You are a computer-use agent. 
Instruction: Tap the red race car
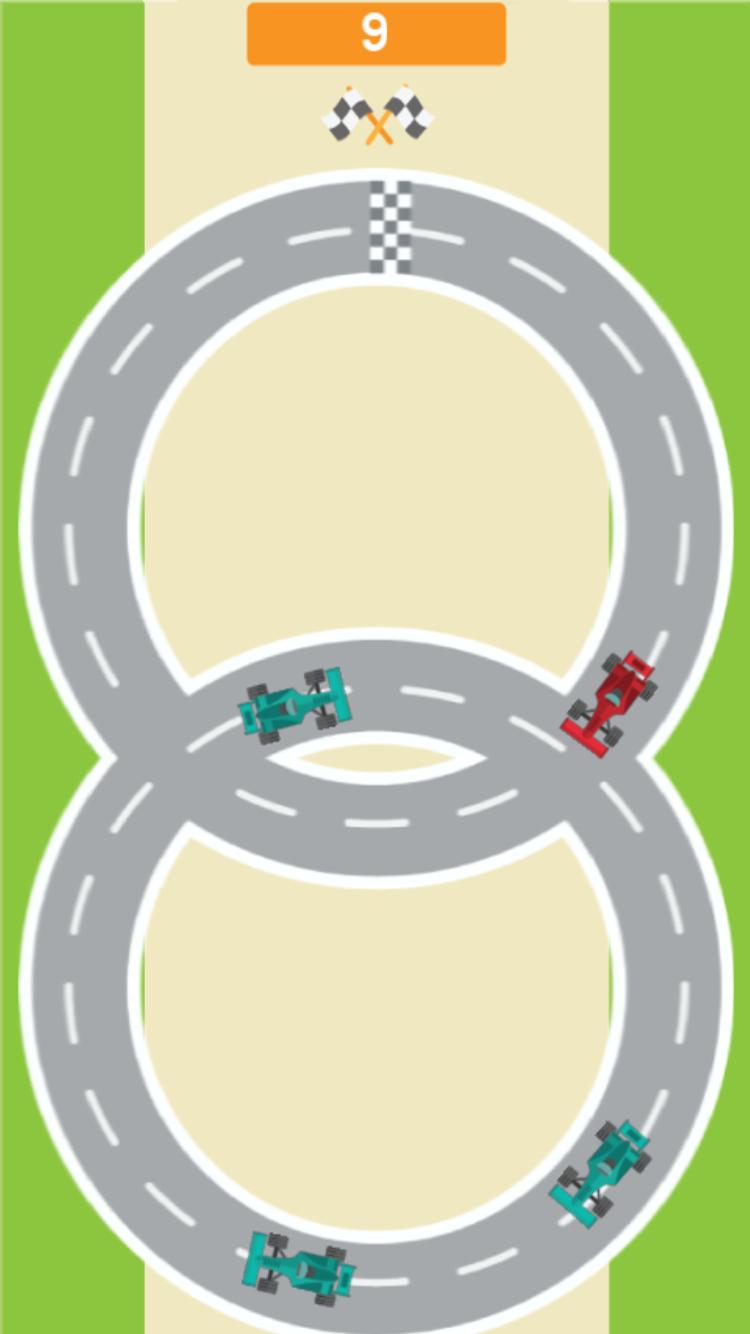609,704
